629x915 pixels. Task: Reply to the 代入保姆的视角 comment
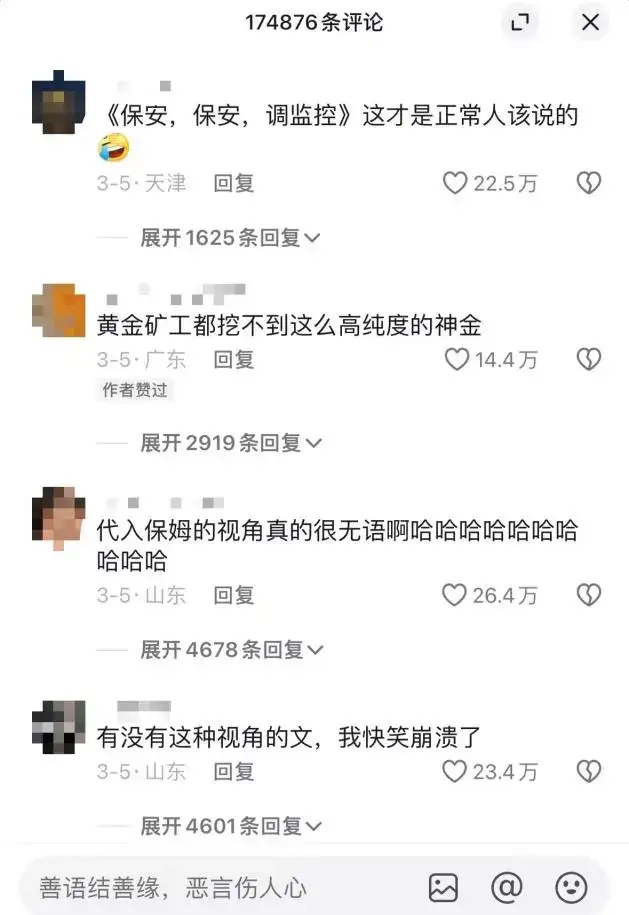click(234, 595)
